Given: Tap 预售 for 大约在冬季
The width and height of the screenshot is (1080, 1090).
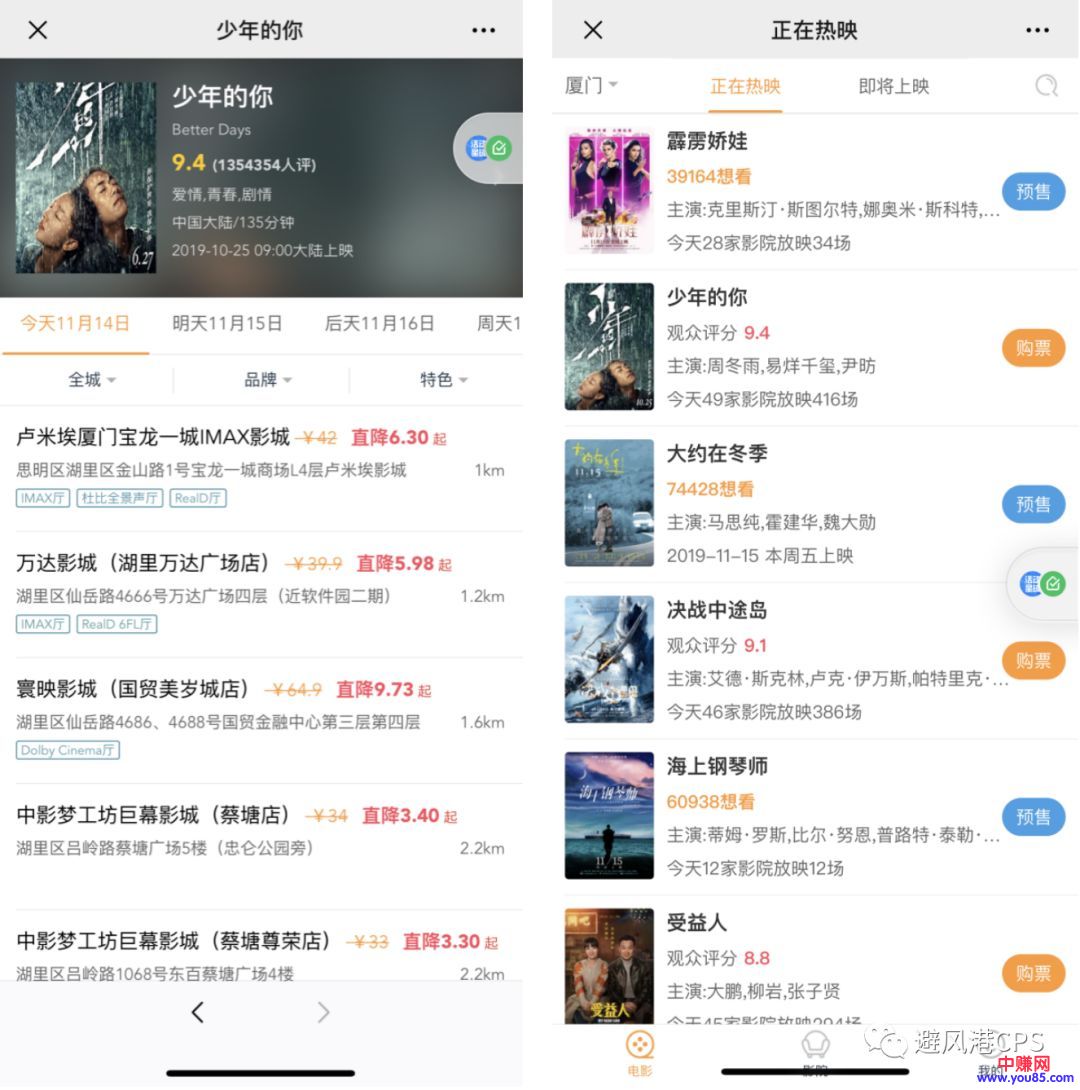Looking at the screenshot, I should click(1033, 504).
